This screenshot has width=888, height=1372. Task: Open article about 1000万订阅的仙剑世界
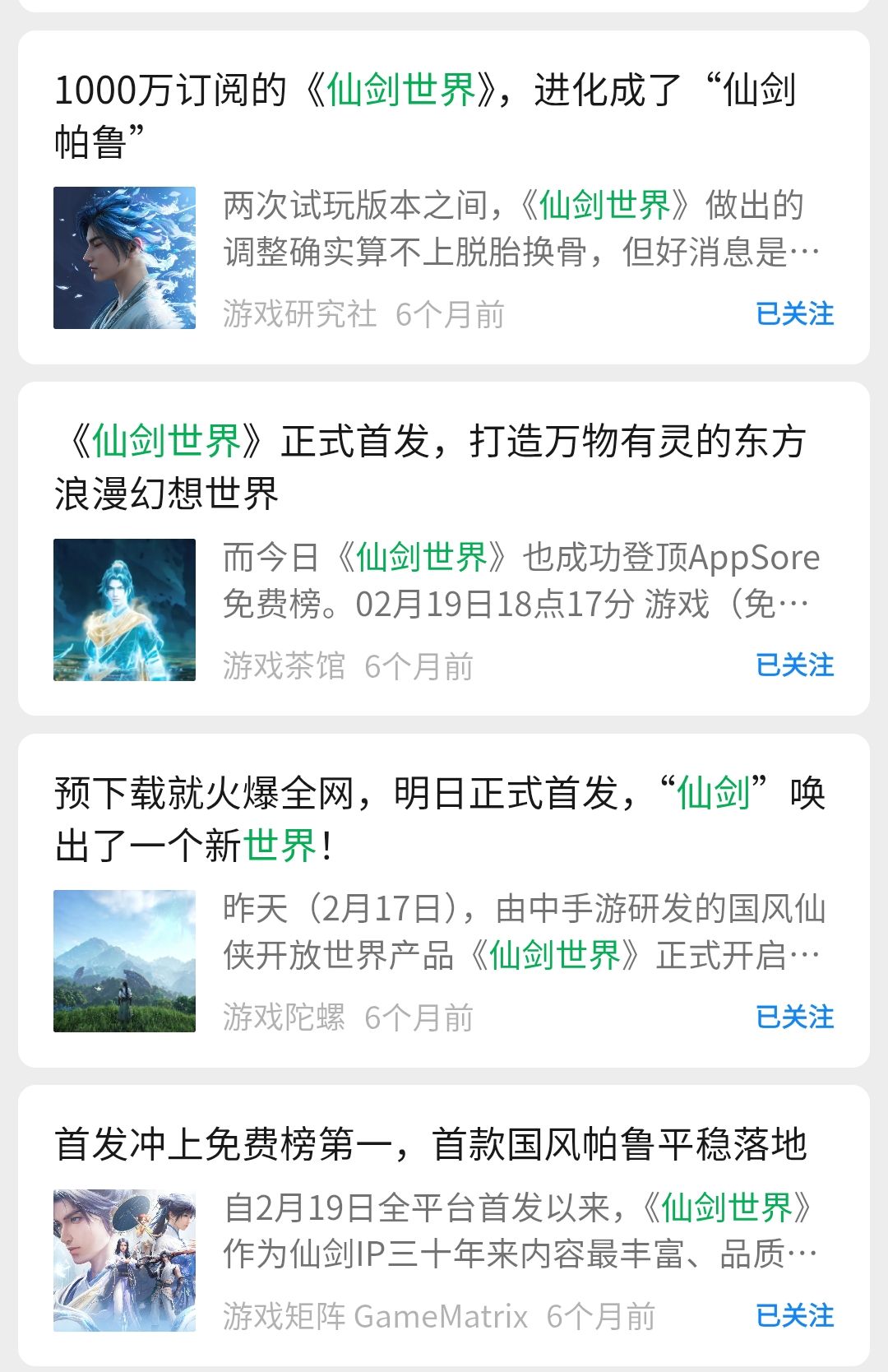tap(425, 115)
